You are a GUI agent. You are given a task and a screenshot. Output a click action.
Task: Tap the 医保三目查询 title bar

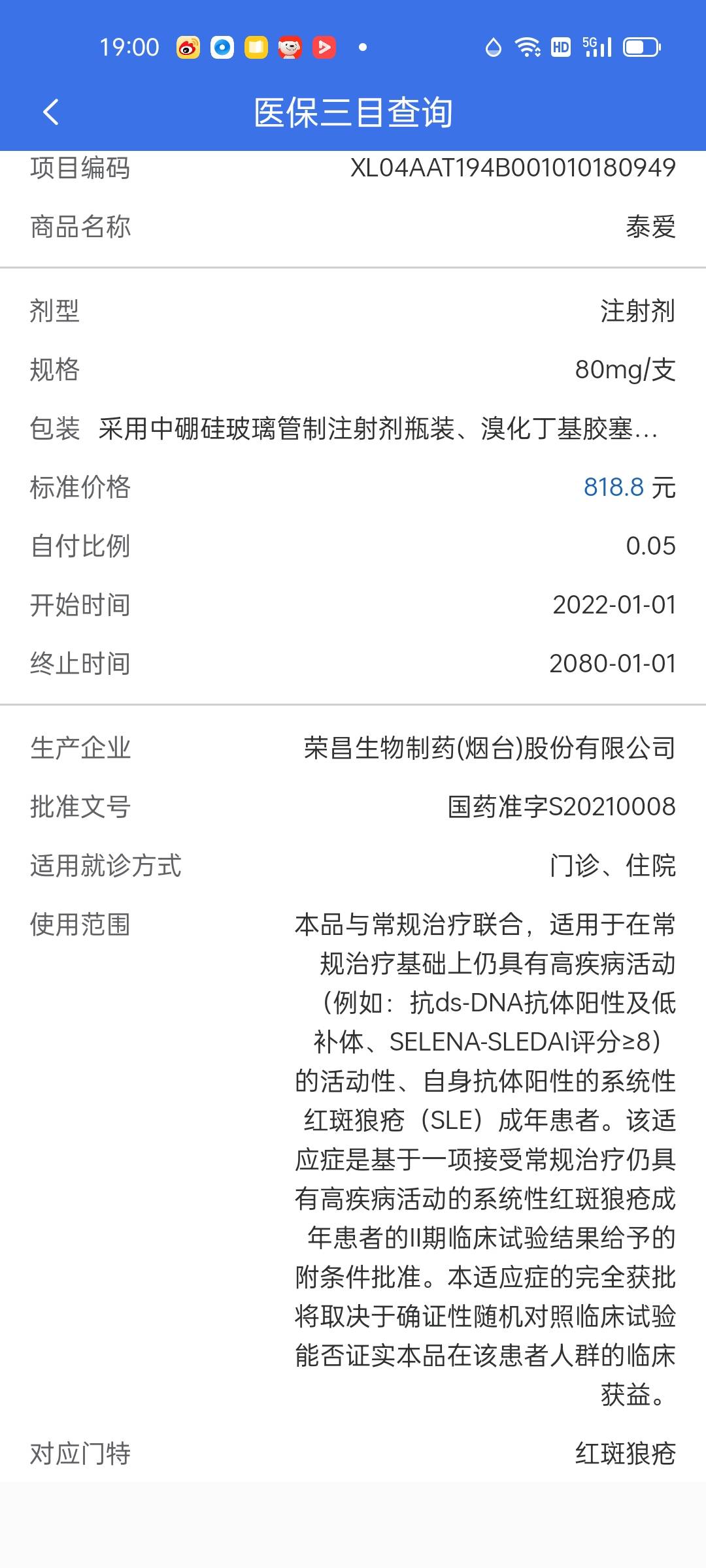(353, 112)
